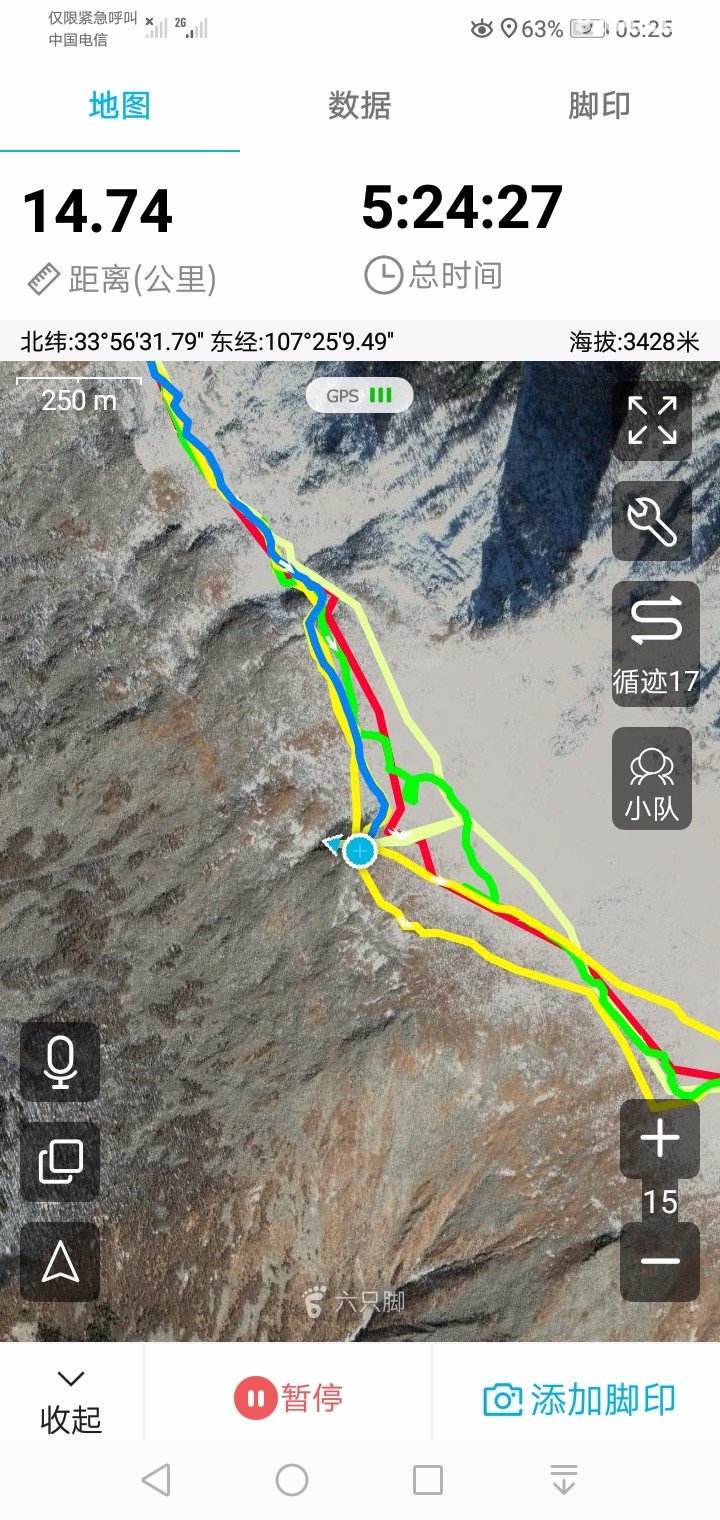Add a footprint photo with 添加脚印
The height and width of the screenshot is (1520, 720).
(578, 1399)
